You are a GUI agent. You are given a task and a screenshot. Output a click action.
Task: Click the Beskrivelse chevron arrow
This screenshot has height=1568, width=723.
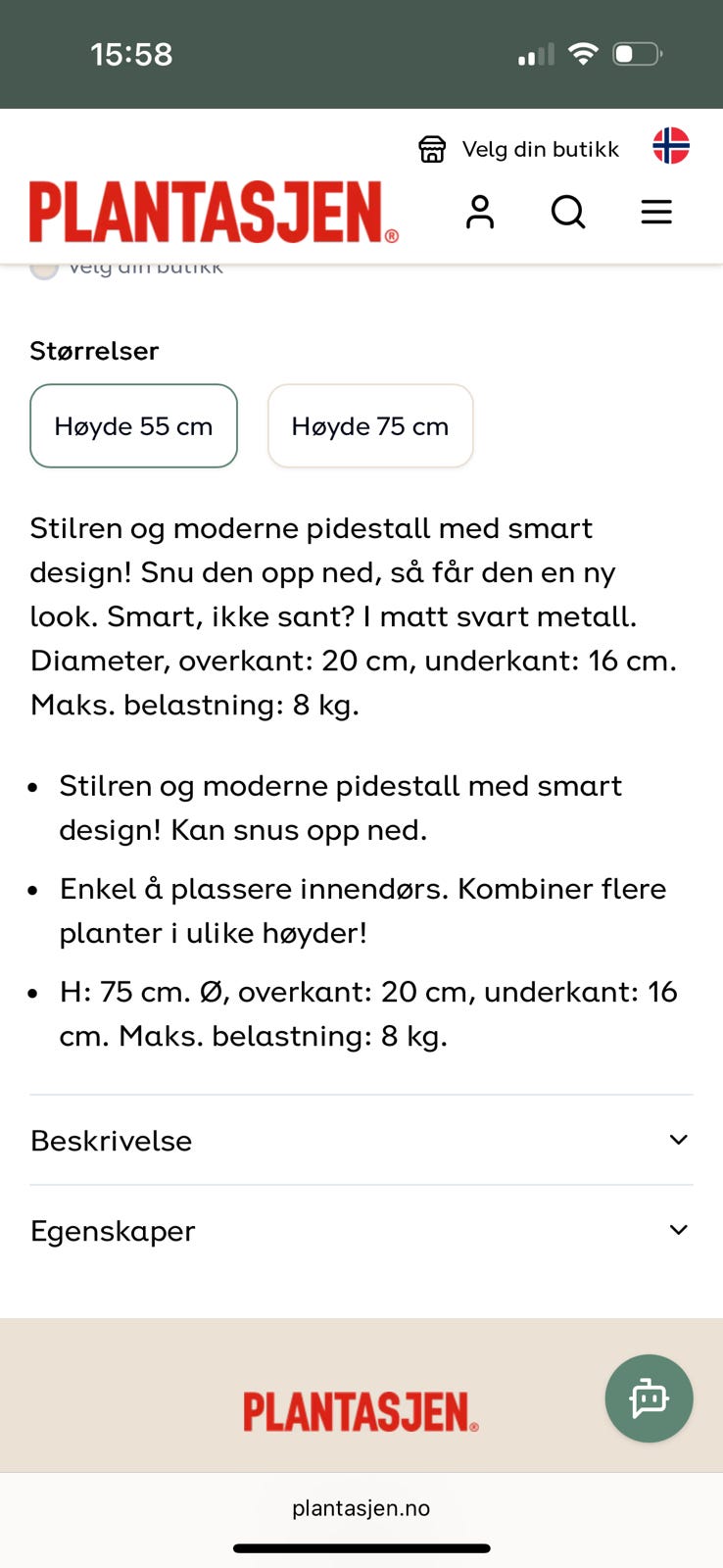pyautogui.click(x=678, y=1139)
